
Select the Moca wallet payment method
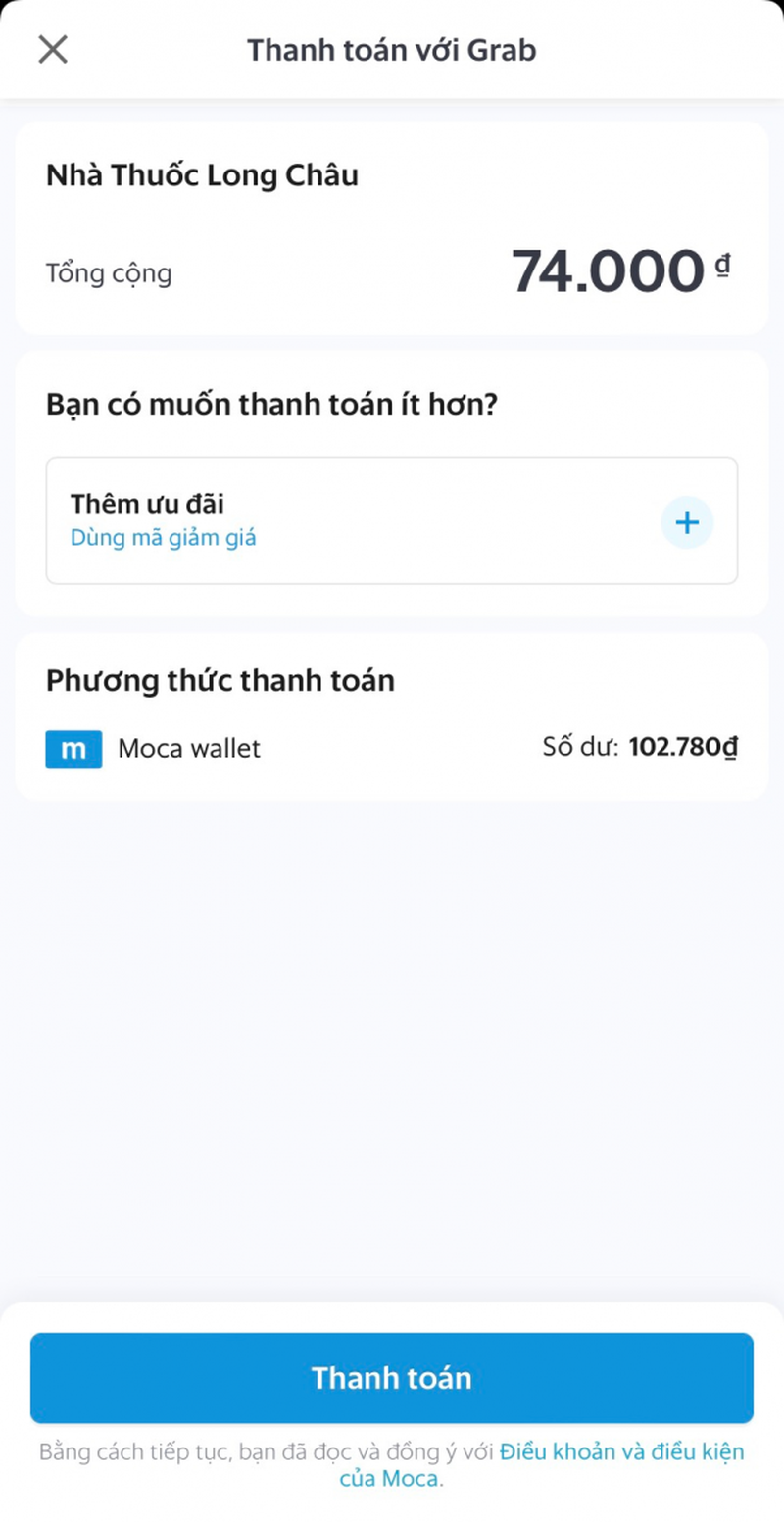coord(189,749)
